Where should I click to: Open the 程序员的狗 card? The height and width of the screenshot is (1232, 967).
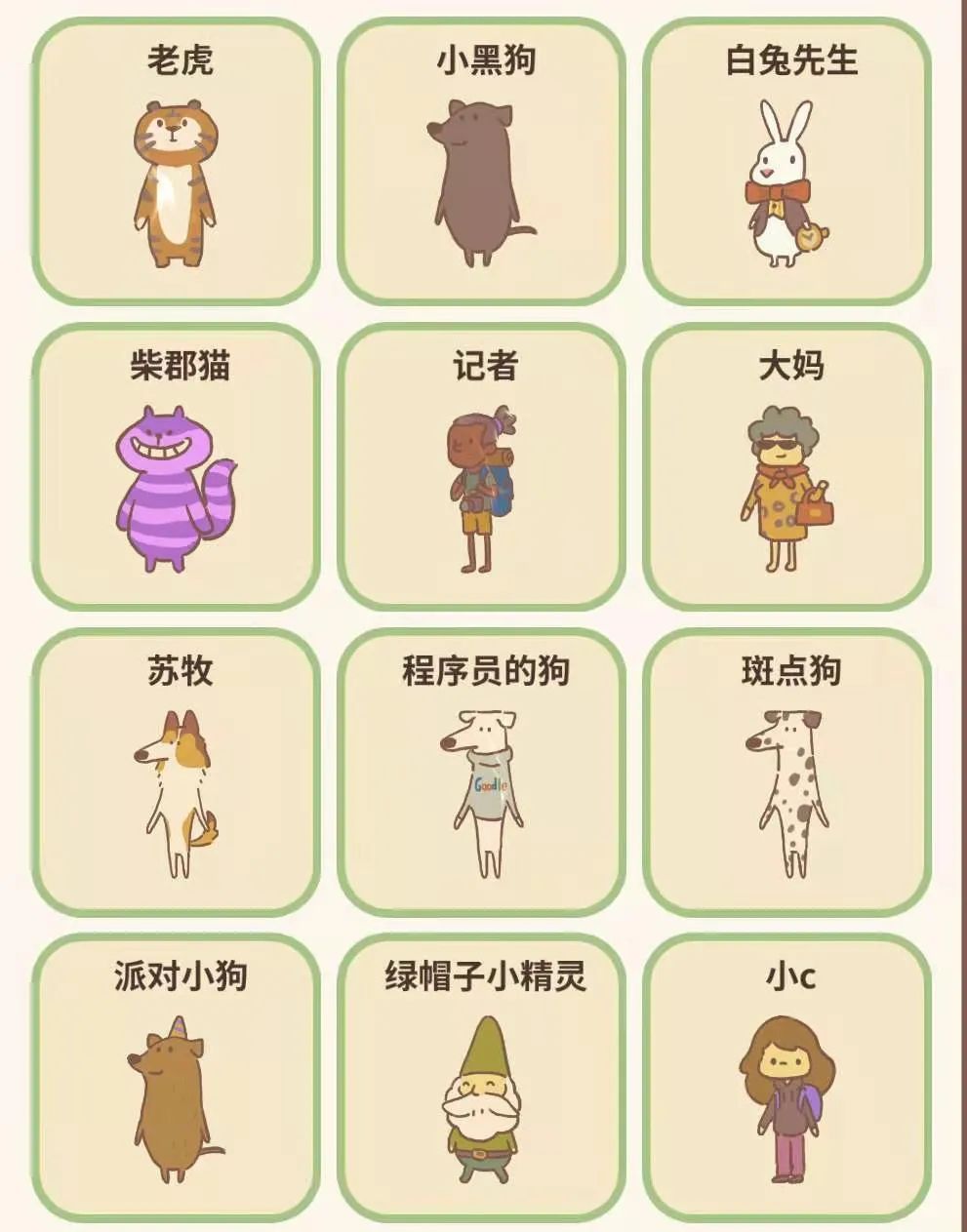[482, 773]
